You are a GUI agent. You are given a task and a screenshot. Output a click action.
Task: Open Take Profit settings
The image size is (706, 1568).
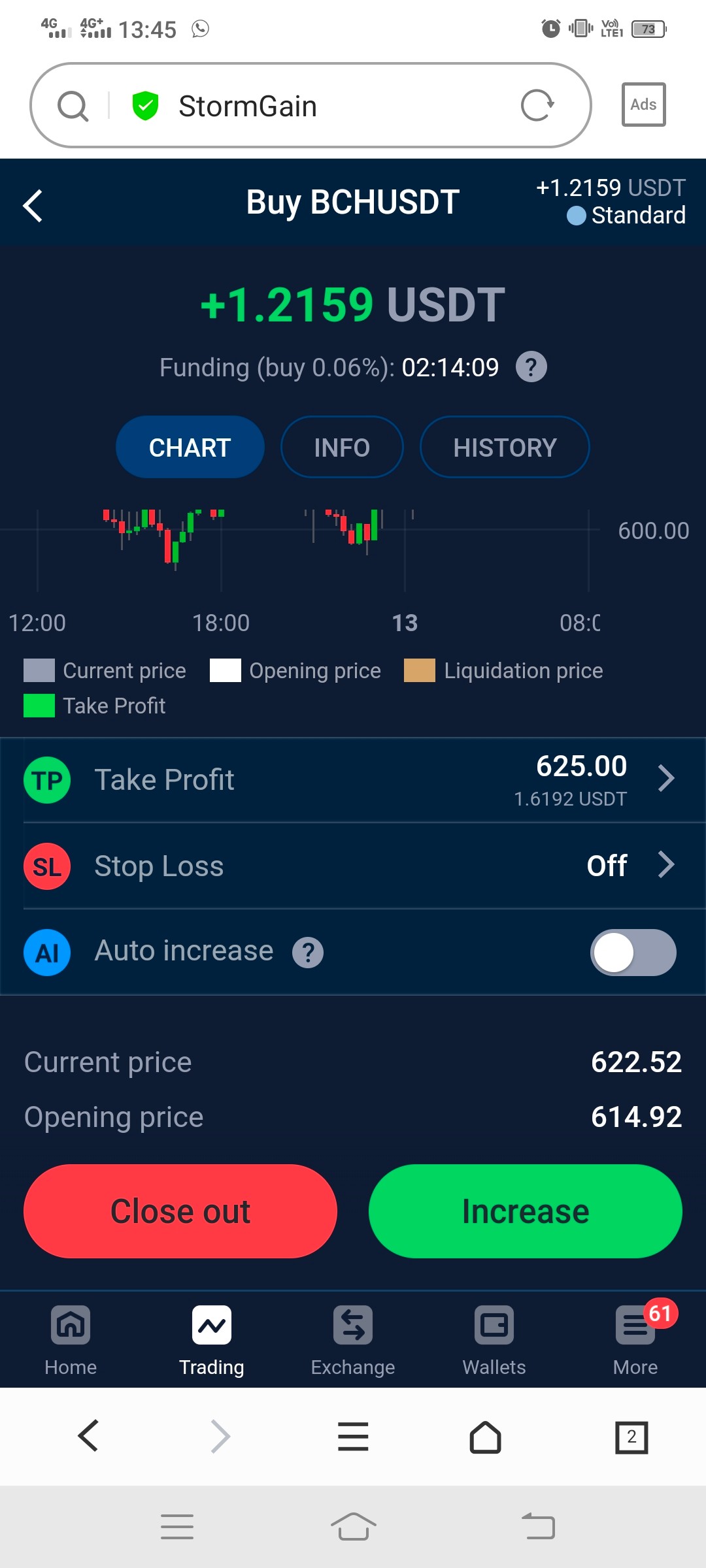tap(353, 780)
